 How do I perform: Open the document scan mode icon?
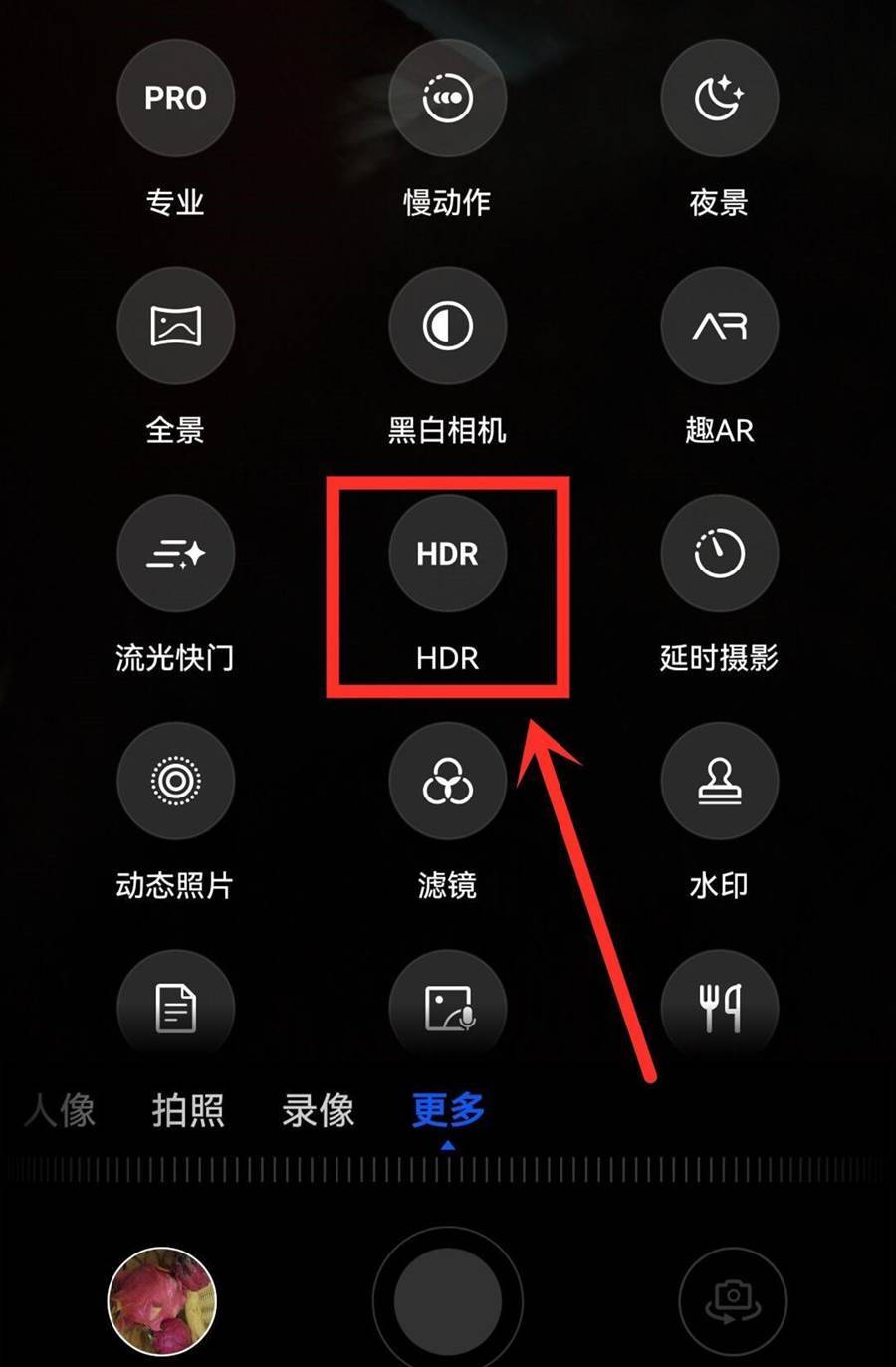[x=175, y=1008]
